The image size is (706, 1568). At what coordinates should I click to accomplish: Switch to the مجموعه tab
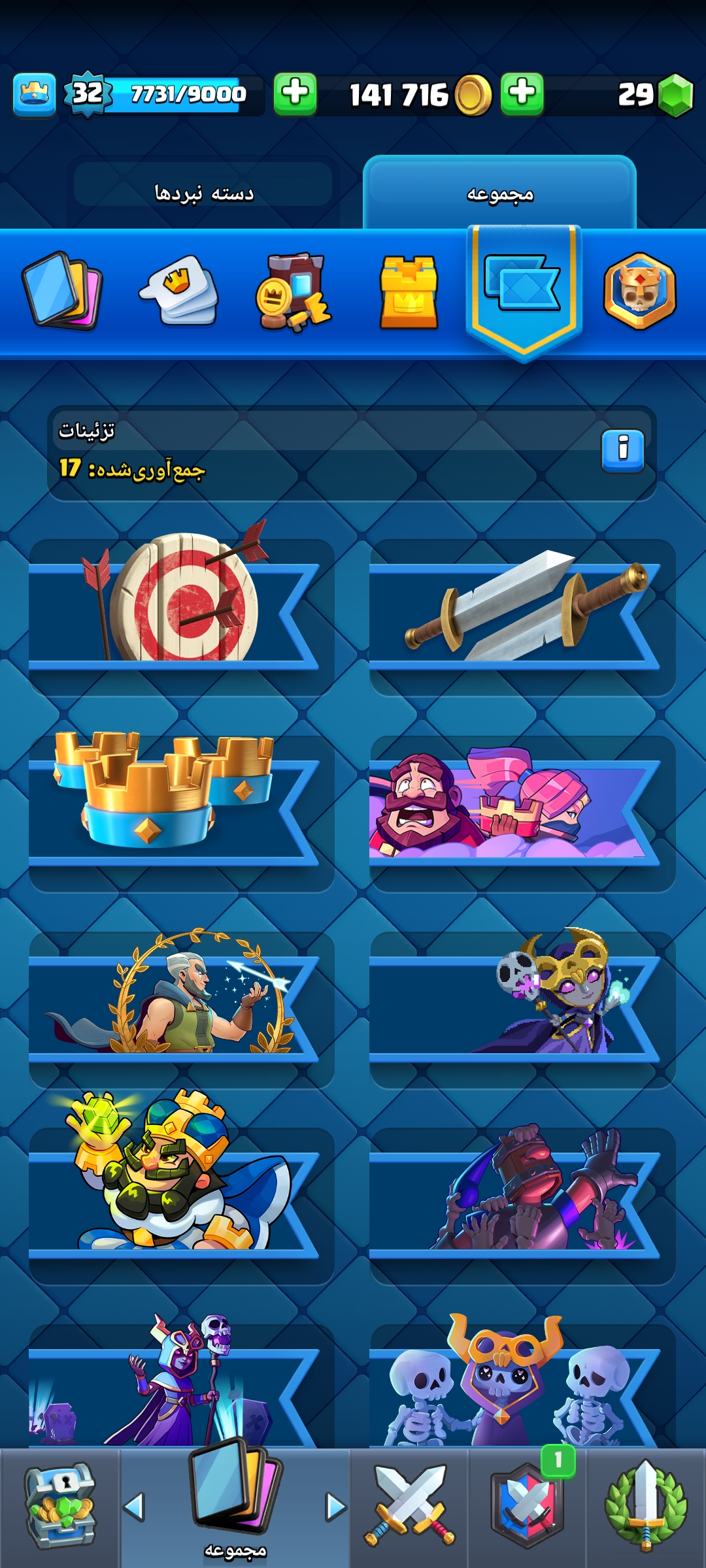click(x=499, y=194)
